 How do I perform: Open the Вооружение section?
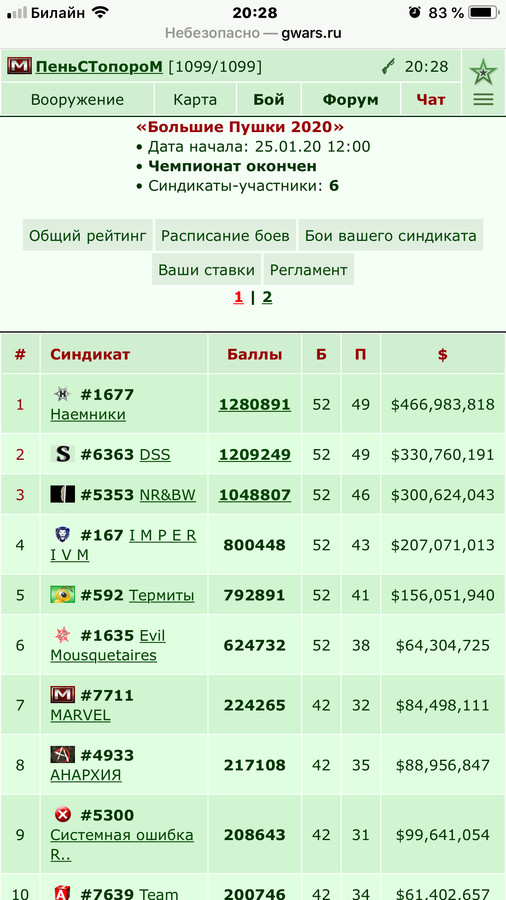[77, 100]
